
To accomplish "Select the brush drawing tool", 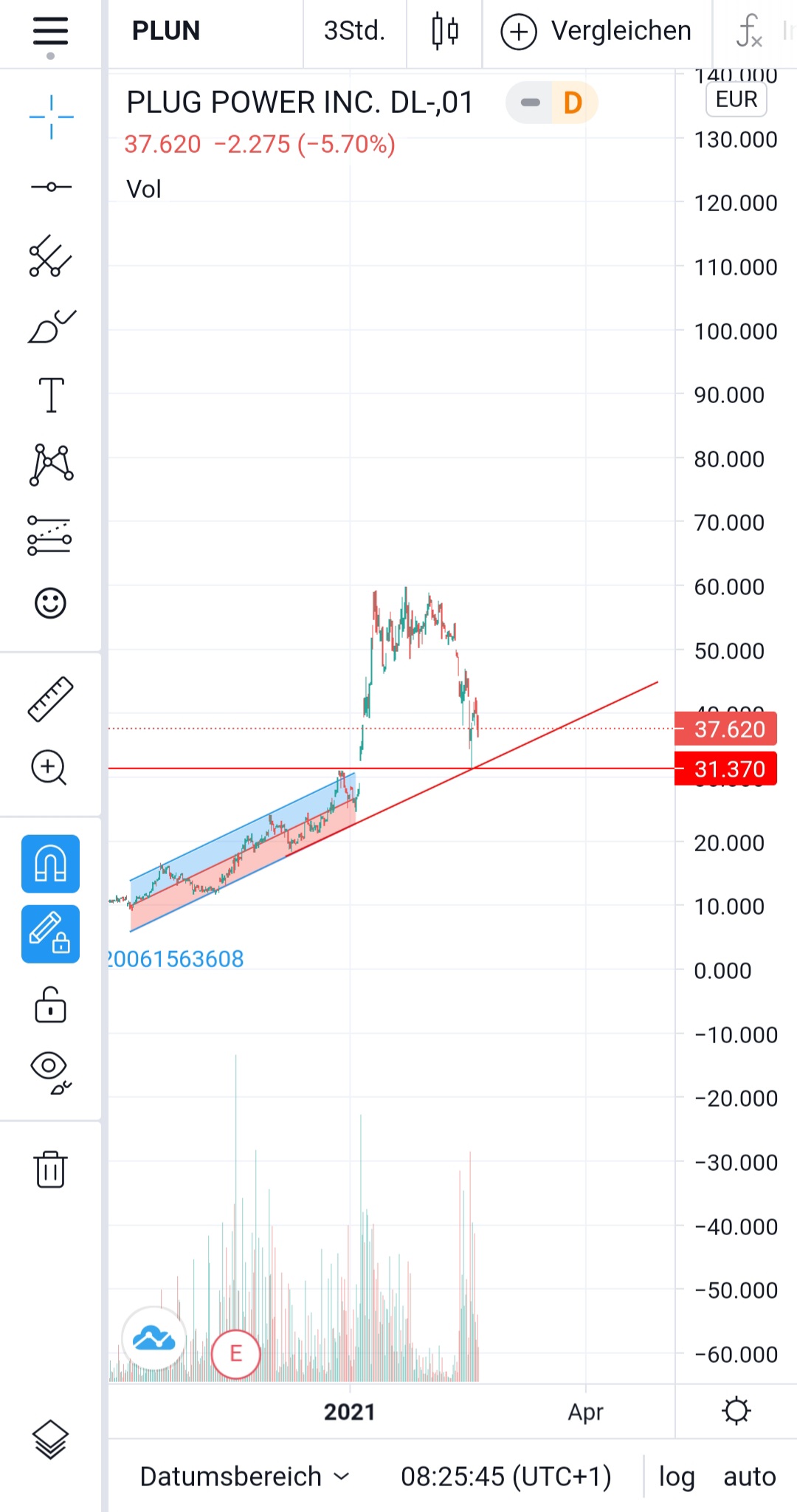I will click(51, 326).
